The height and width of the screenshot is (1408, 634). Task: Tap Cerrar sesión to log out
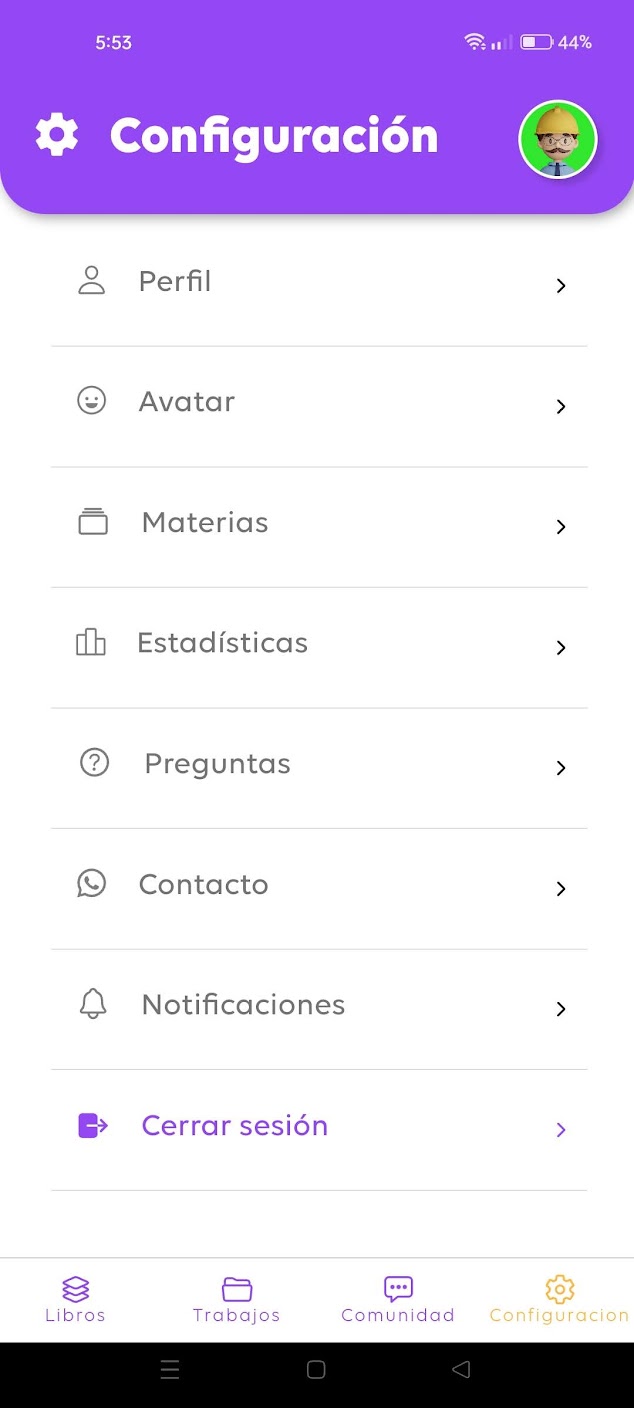tap(318, 1127)
